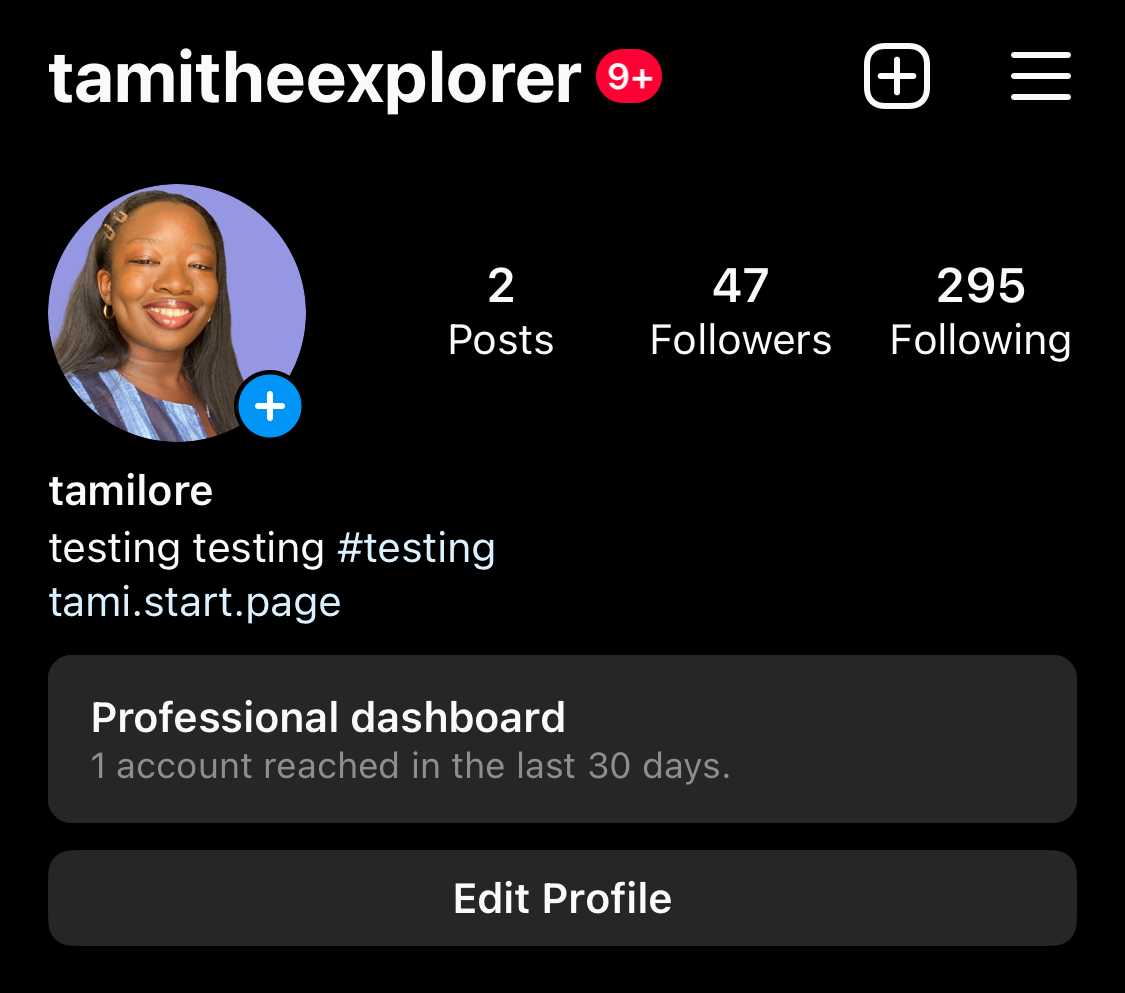
Task: Tap Edit Profile
Action: 562,898
